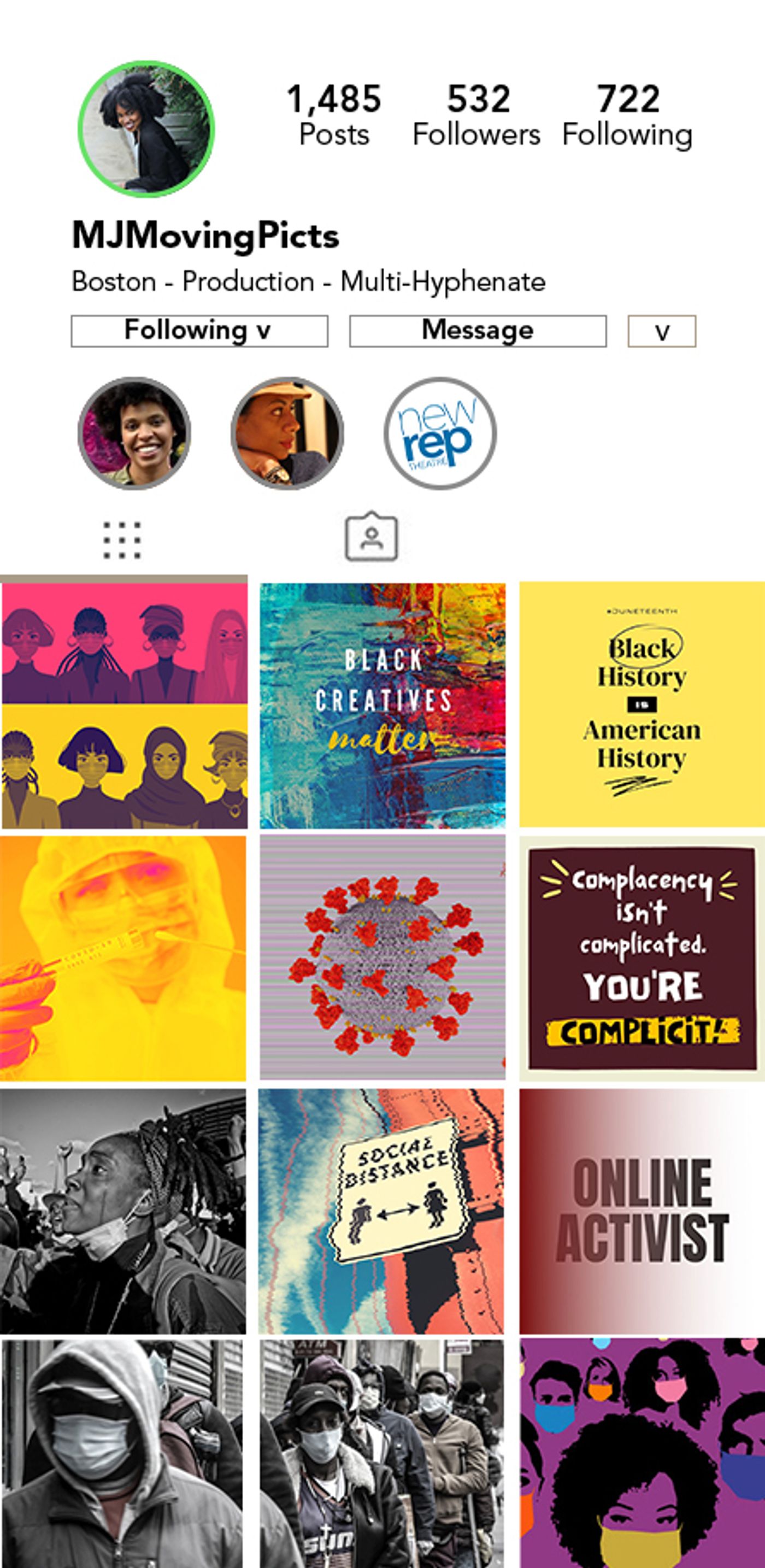This screenshot has height=1568, width=765.
Task: Open the Black History is American History post
Action: tap(642, 704)
